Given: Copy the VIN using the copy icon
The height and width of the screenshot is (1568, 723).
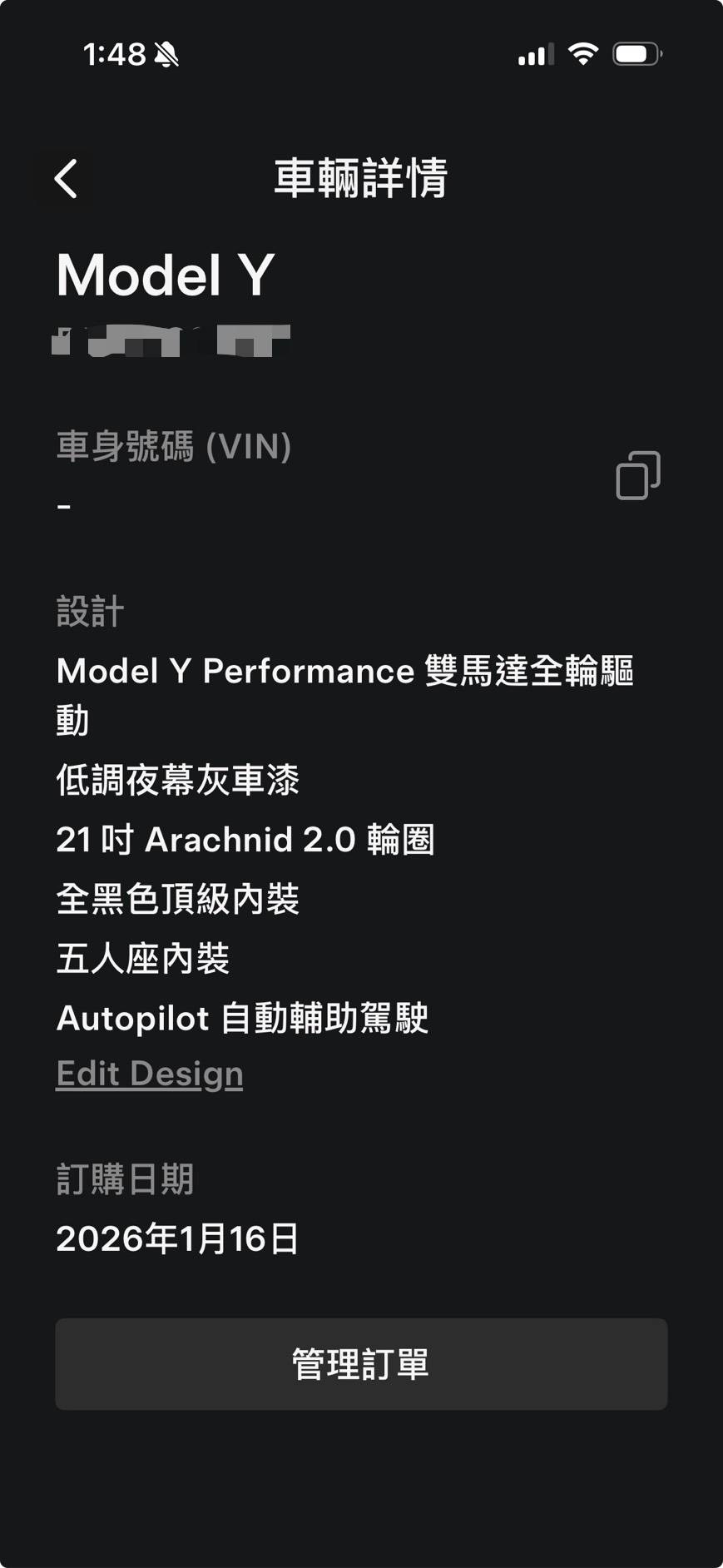Looking at the screenshot, I should [x=636, y=474].
